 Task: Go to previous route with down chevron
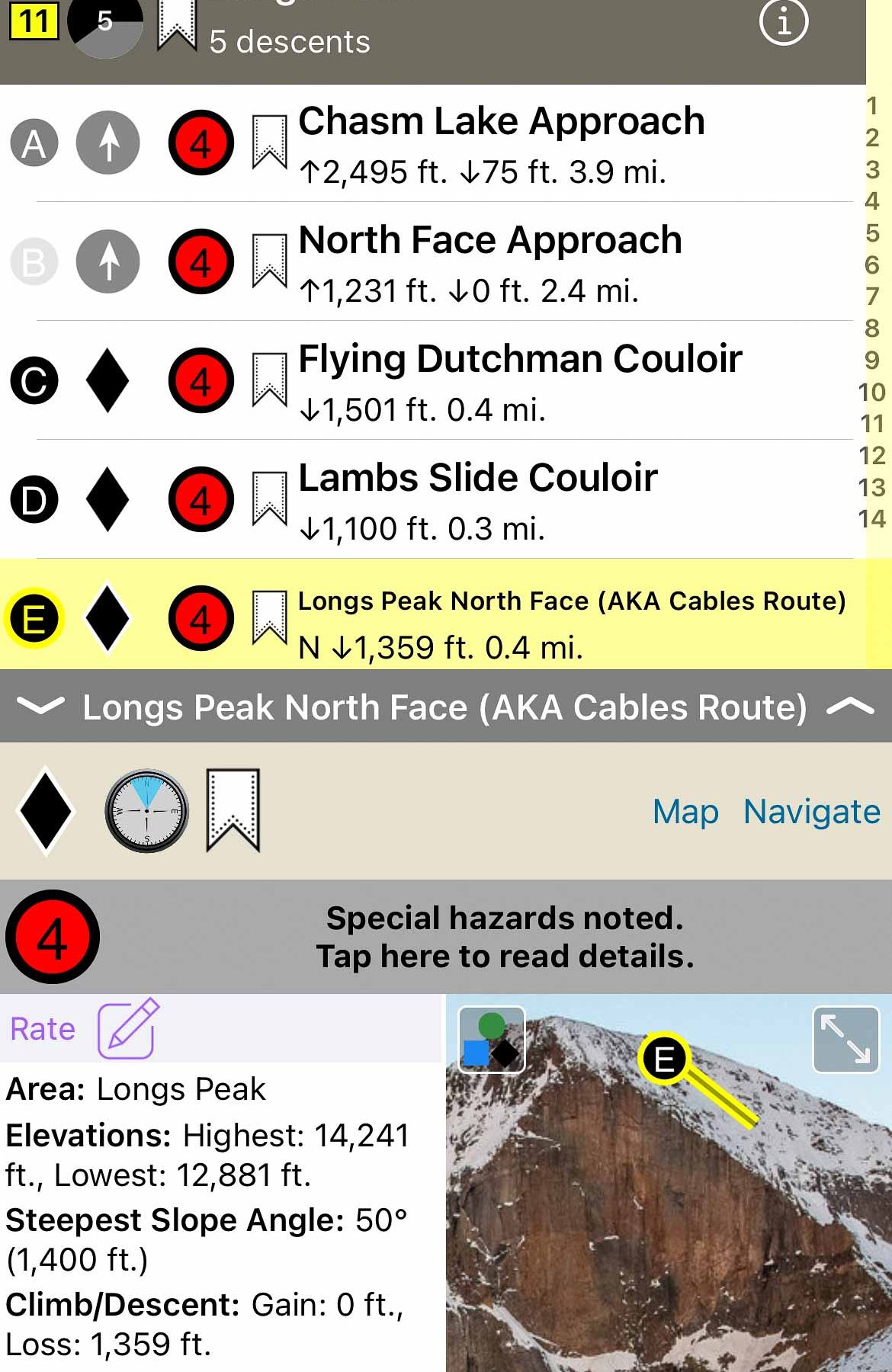(x=40, y=707)
